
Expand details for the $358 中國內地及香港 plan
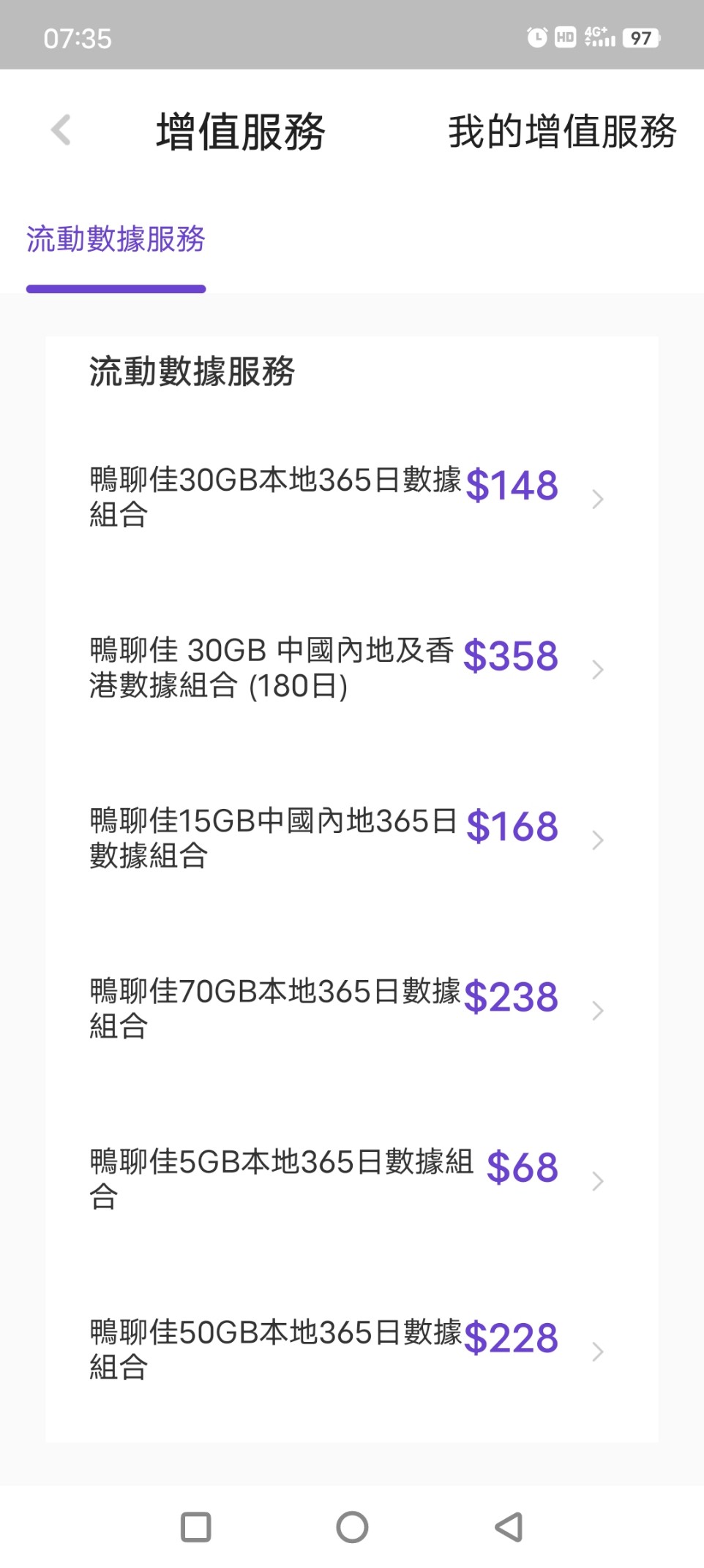pyautogui.click(x=599, y=668)
